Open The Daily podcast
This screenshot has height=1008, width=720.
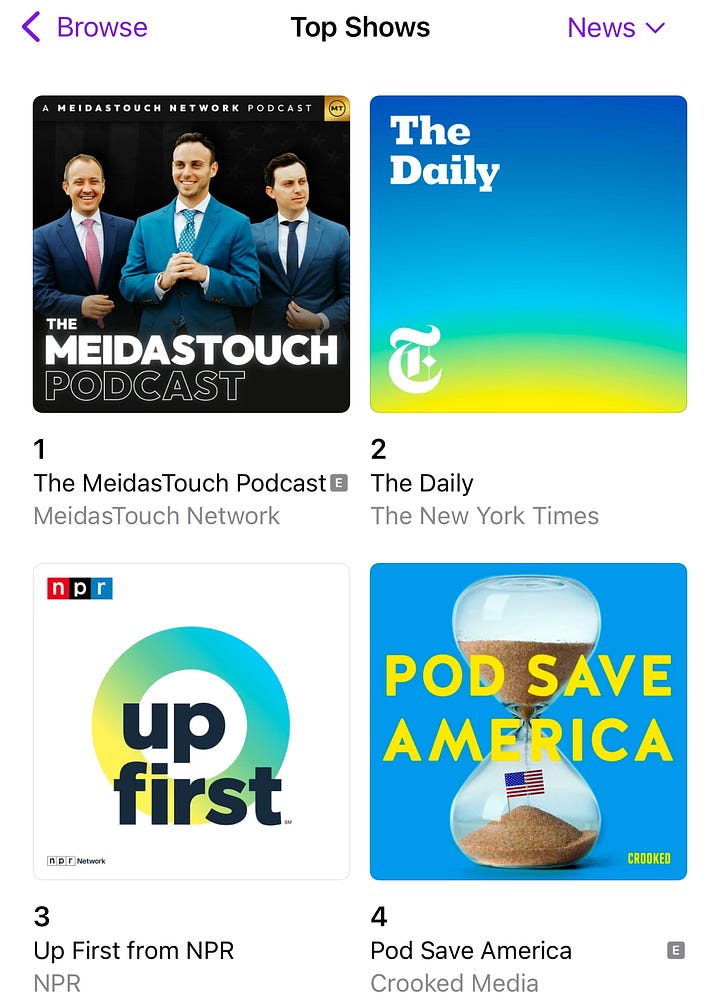coord(528,254)
